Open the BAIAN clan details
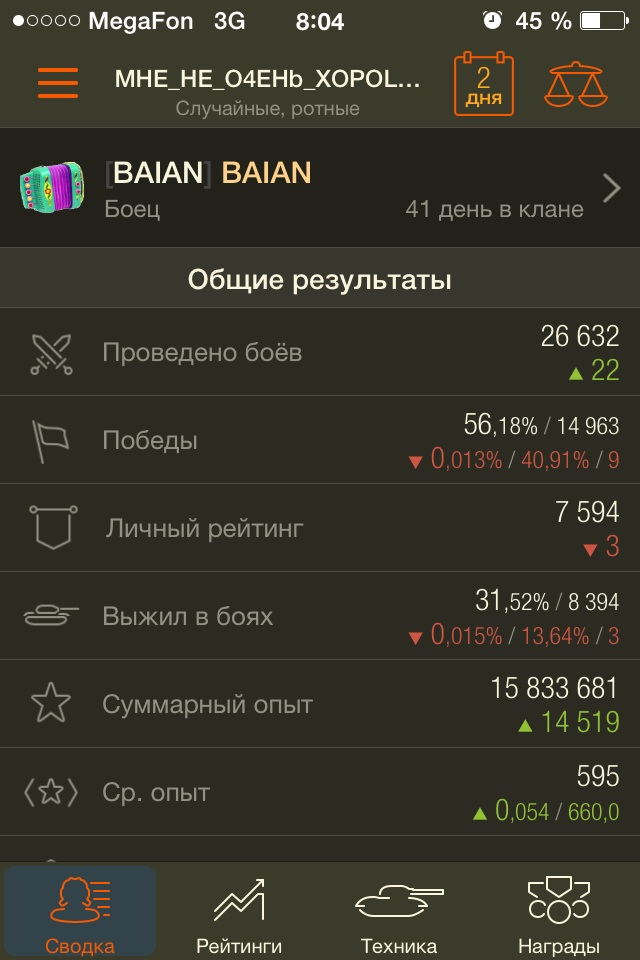This screenshot has height=960, width=640. [320, 188]
